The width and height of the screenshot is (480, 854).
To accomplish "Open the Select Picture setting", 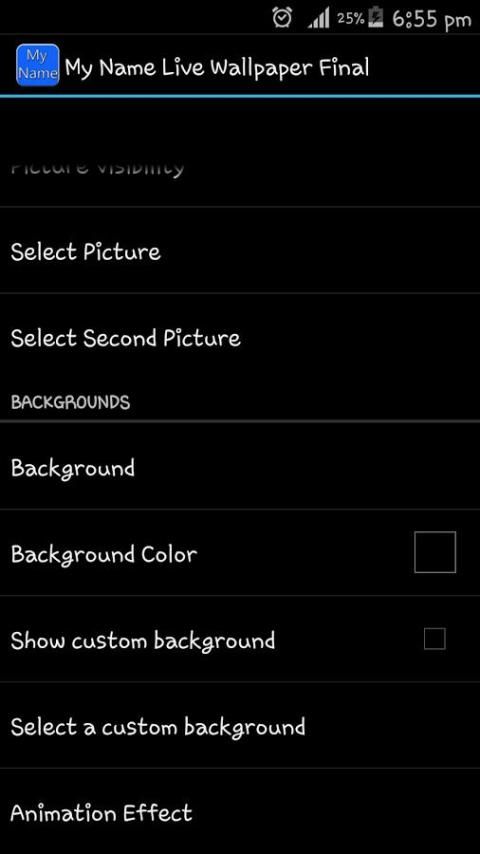I will coord(240,250).
